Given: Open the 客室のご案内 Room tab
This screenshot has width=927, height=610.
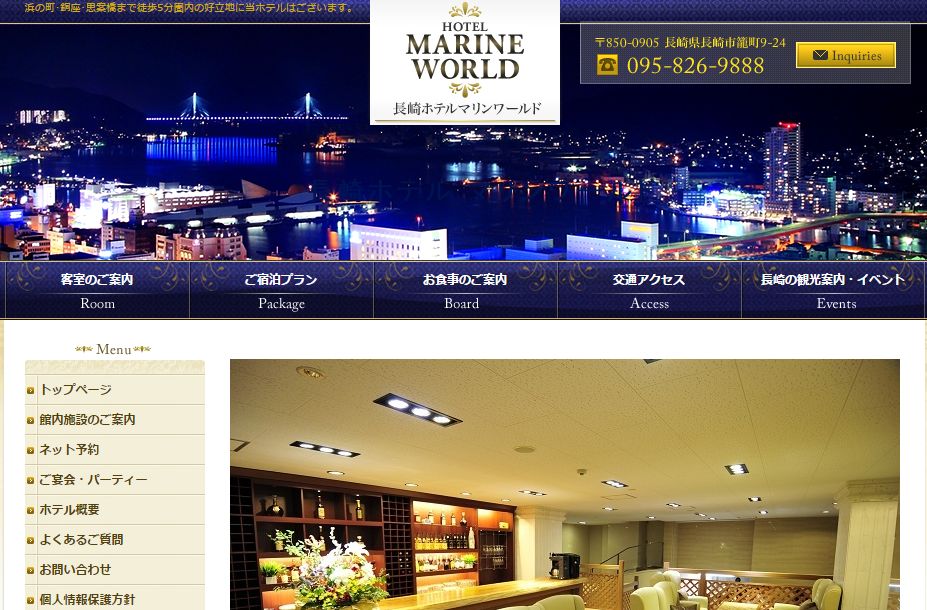Looking at the screenshot, I should coord(97,290).
